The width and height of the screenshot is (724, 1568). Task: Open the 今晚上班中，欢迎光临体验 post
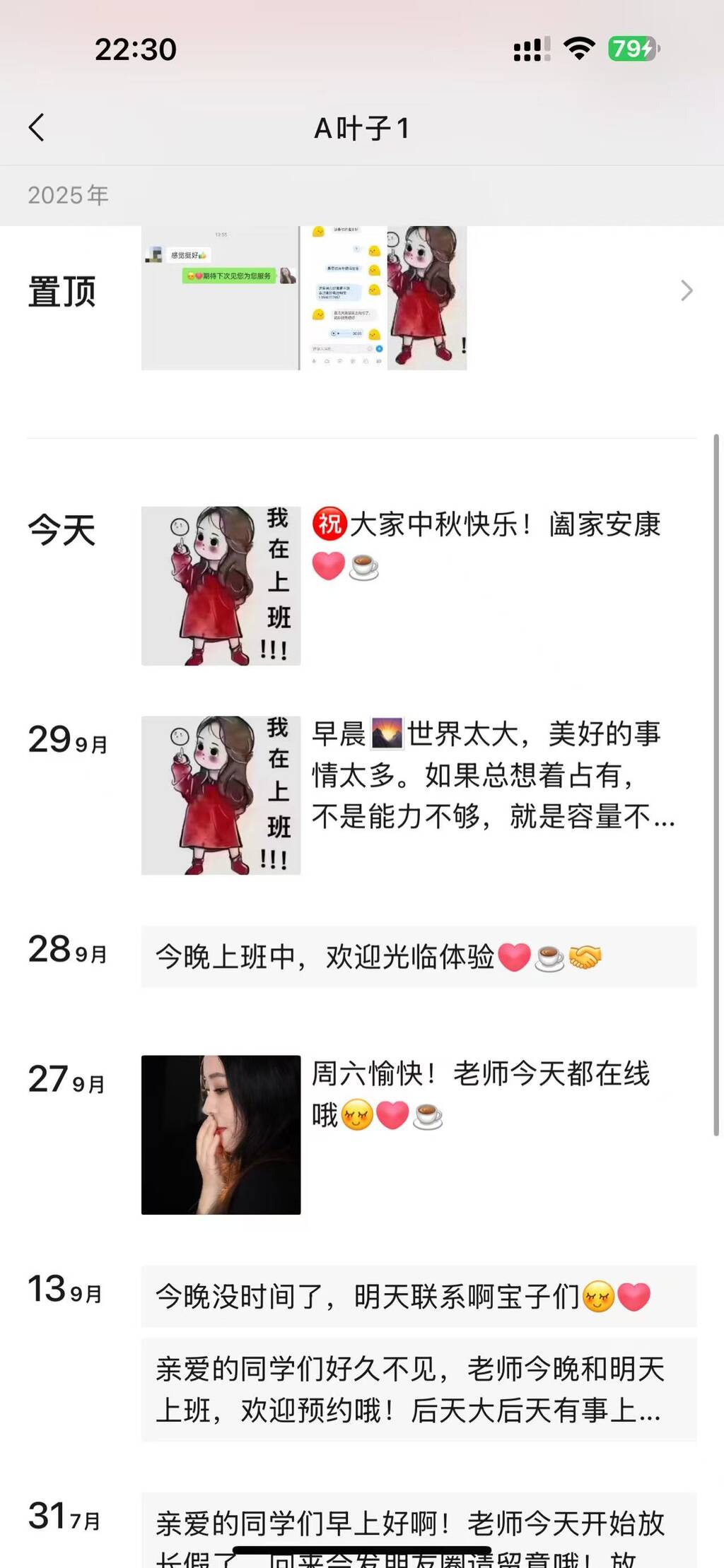tap(419, 957)
